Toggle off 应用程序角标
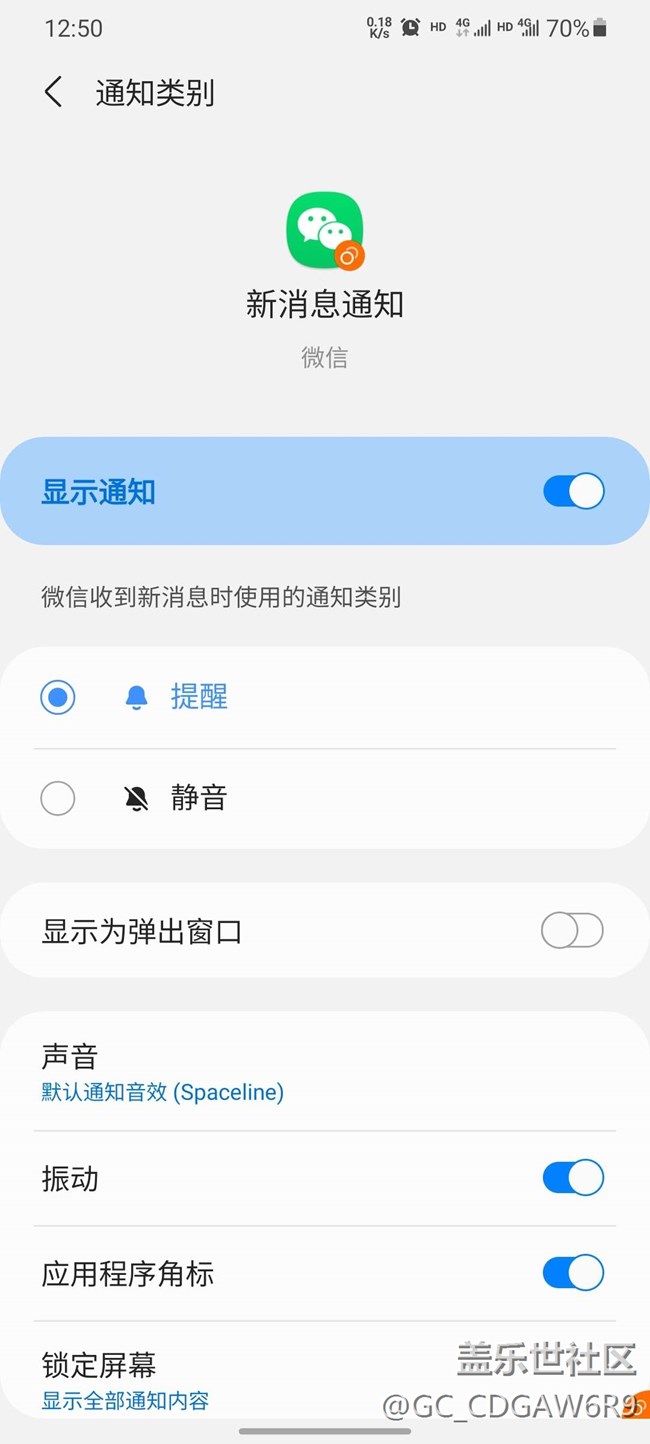650x1444 pixels. coord(573,1273)
